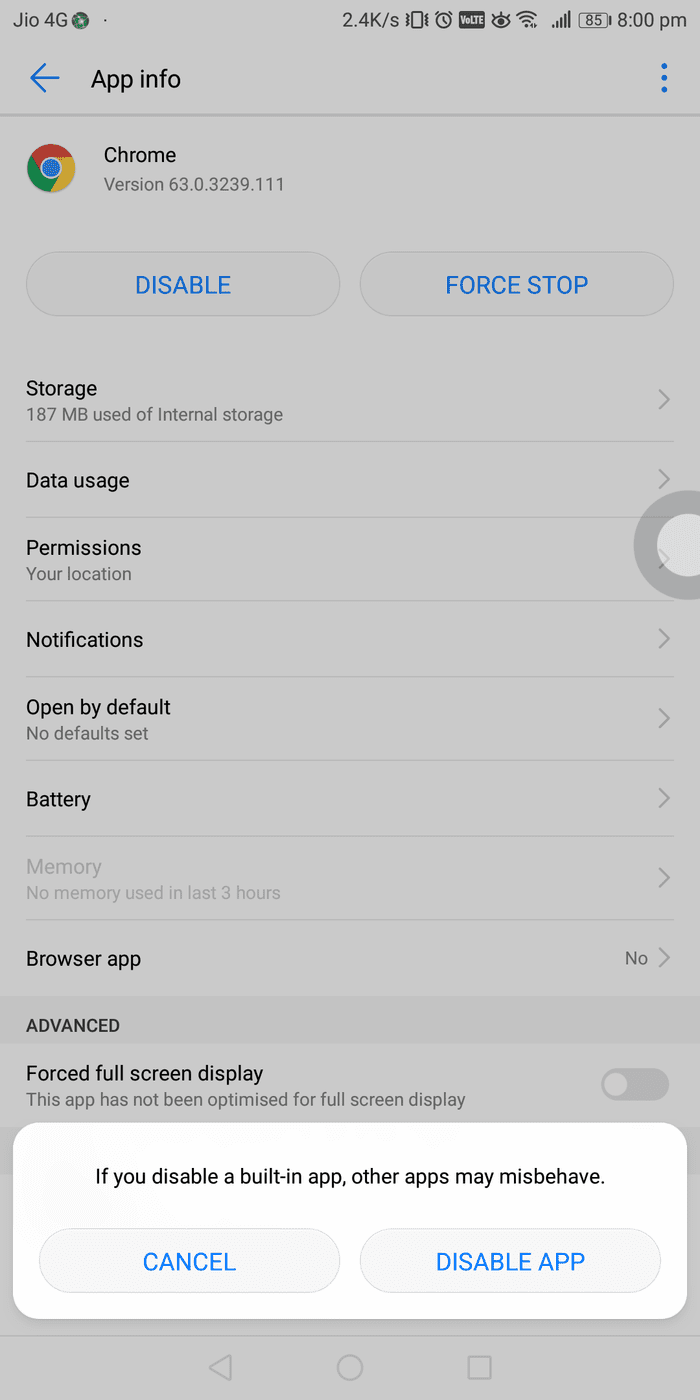Open the Browser app setting

pos(350,958)
